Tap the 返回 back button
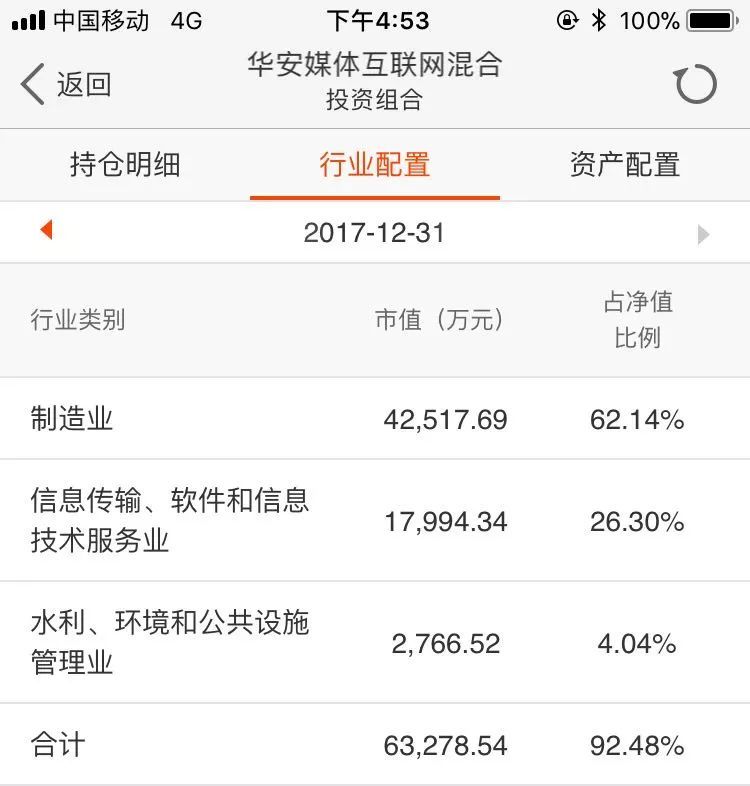 pyautogui.click(x=66, y=84)
